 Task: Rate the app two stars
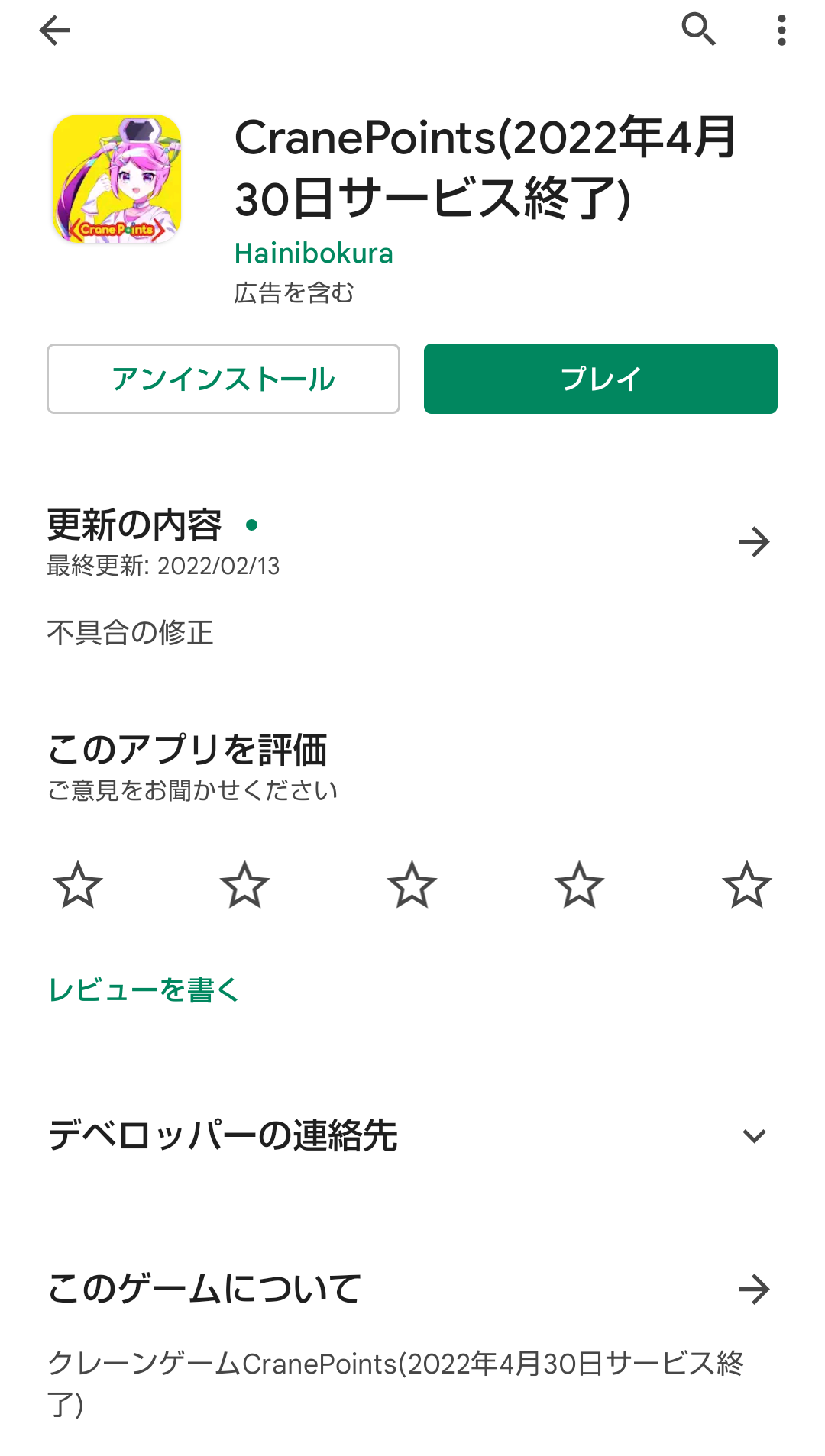point(245,885)
